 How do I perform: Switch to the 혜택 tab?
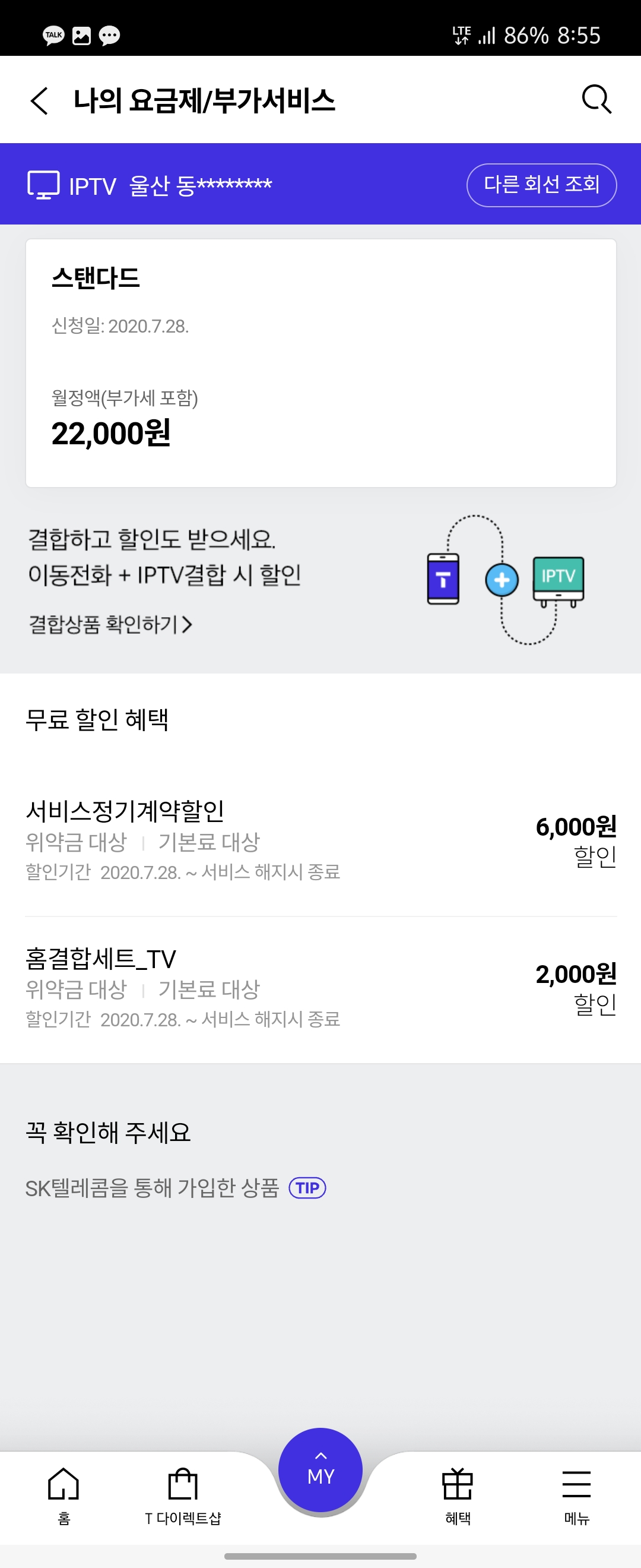(458, 1494)
